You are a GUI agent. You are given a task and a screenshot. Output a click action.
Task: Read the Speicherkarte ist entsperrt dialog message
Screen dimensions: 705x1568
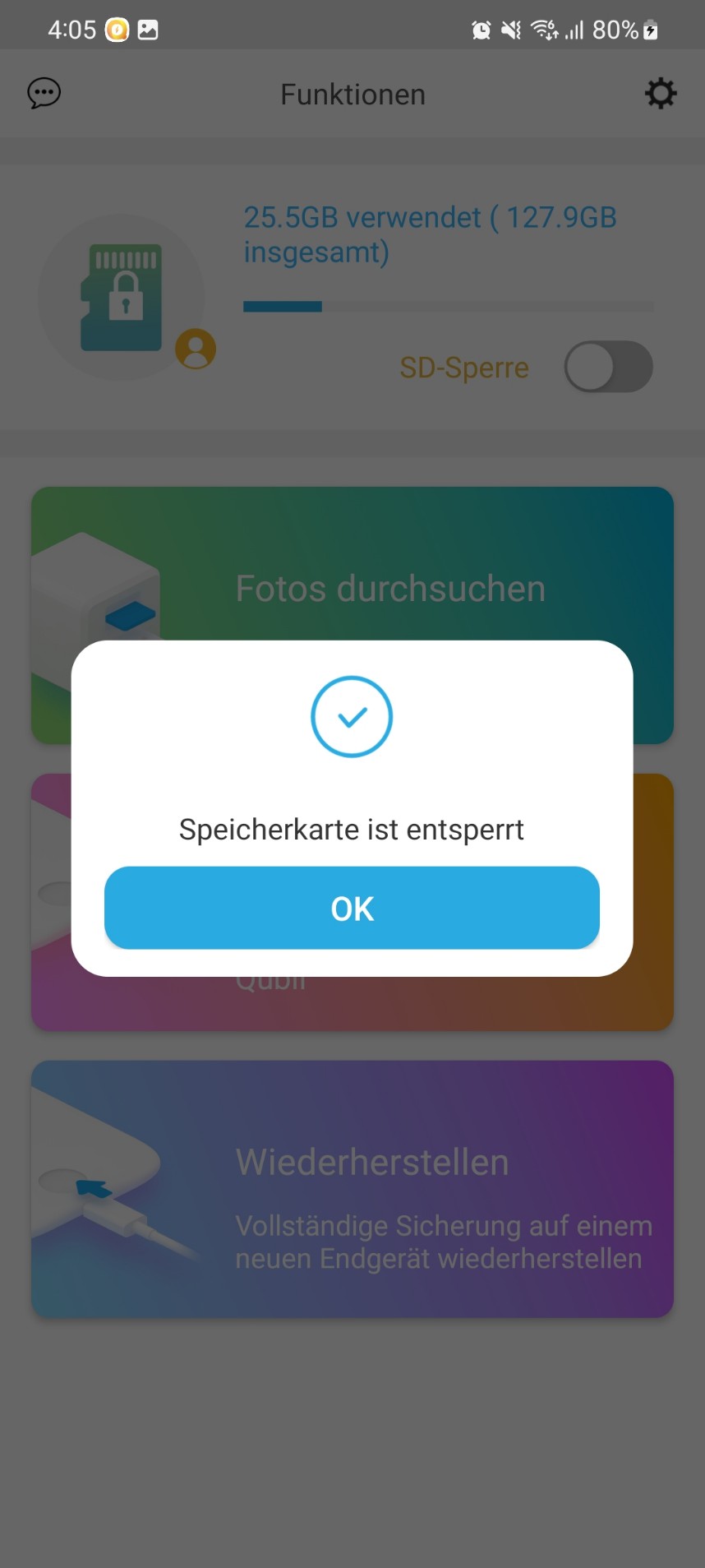point(352,829)
